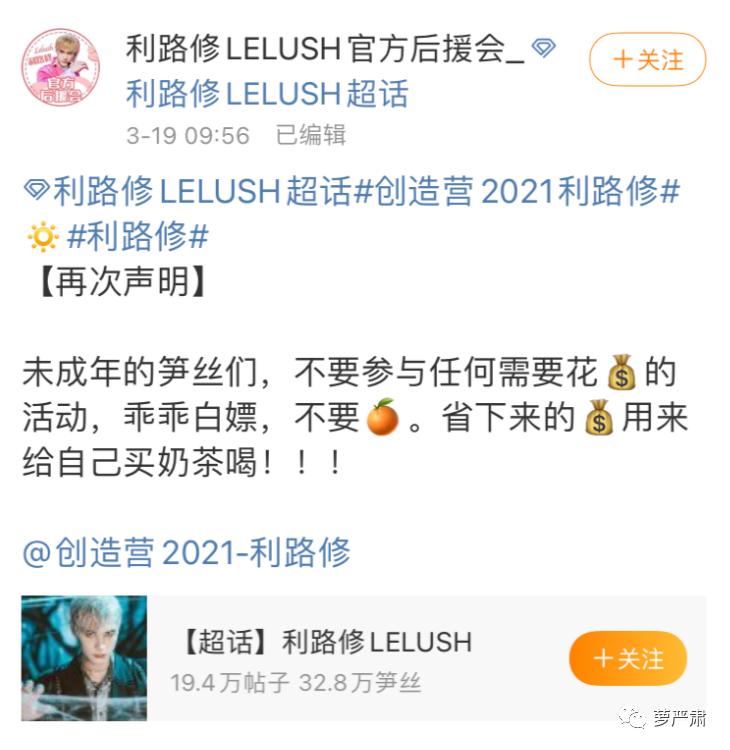Click the top 关注 follow button

647,60
